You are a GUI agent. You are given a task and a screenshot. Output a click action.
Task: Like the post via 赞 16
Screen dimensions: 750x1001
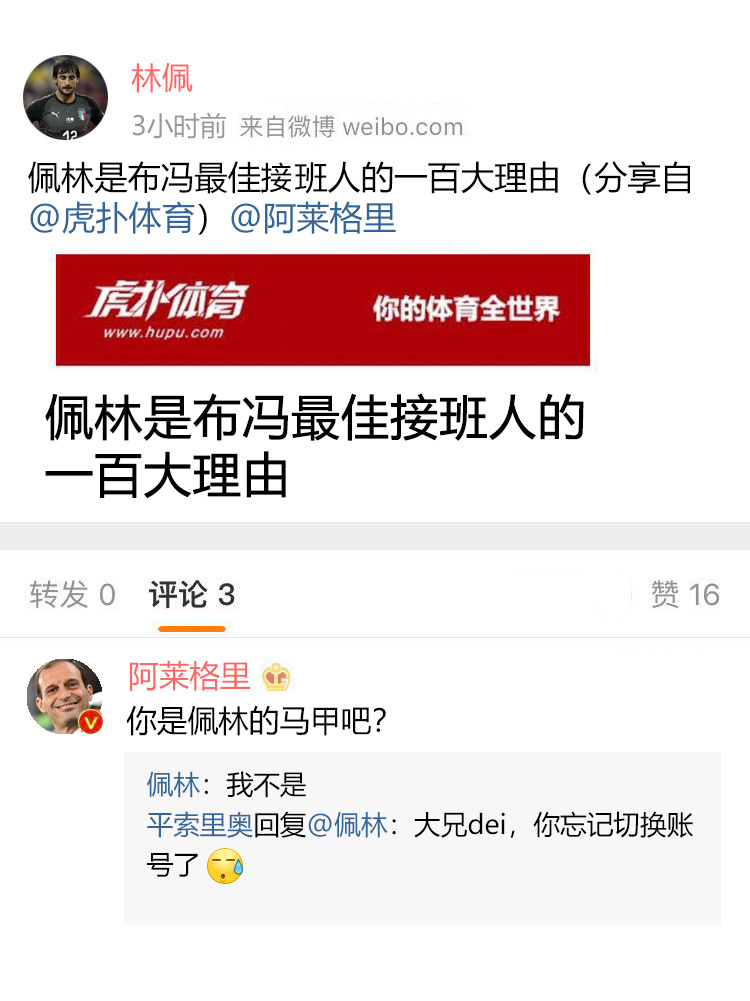pyautogui.click(x=685, y=595)
